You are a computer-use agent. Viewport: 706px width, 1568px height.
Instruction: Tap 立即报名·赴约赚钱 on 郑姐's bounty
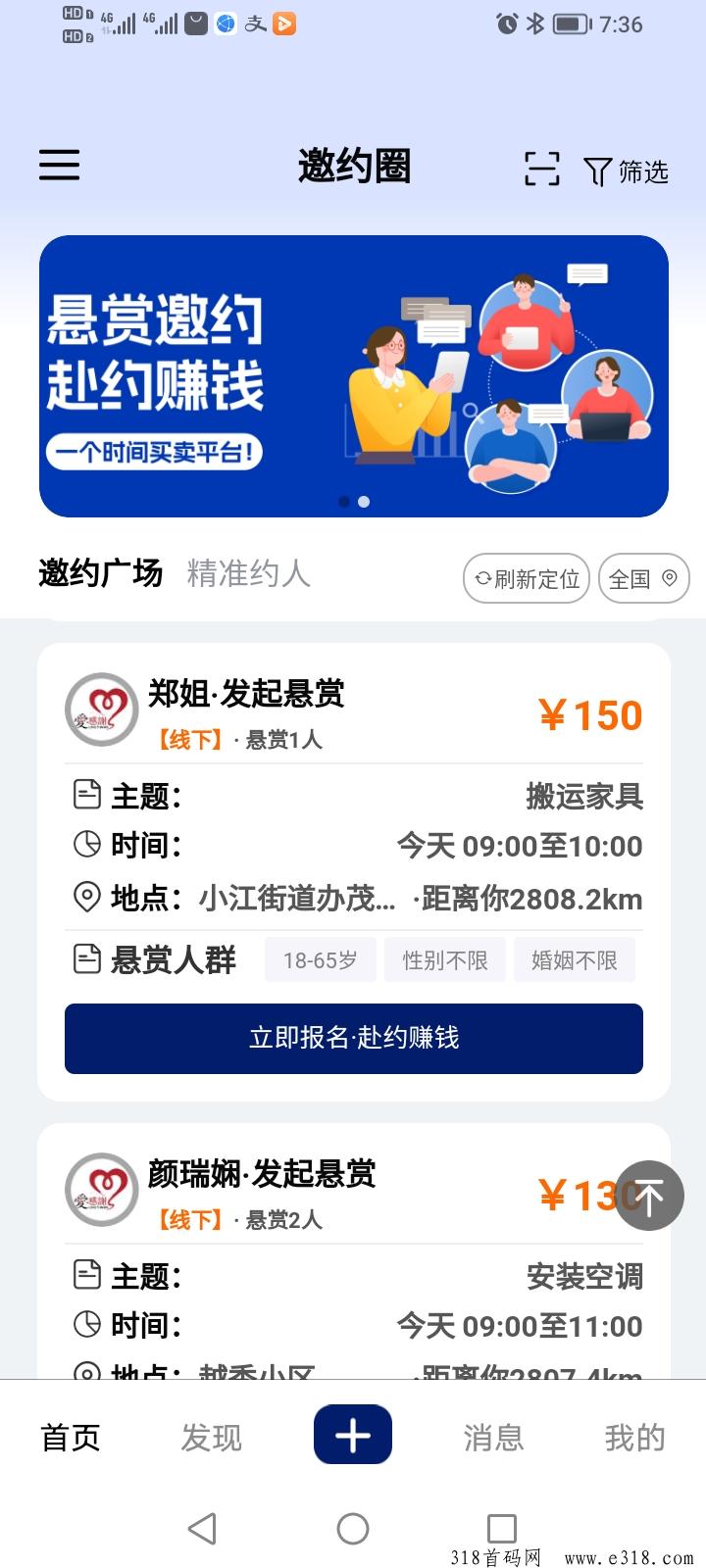pos(354,1038)
